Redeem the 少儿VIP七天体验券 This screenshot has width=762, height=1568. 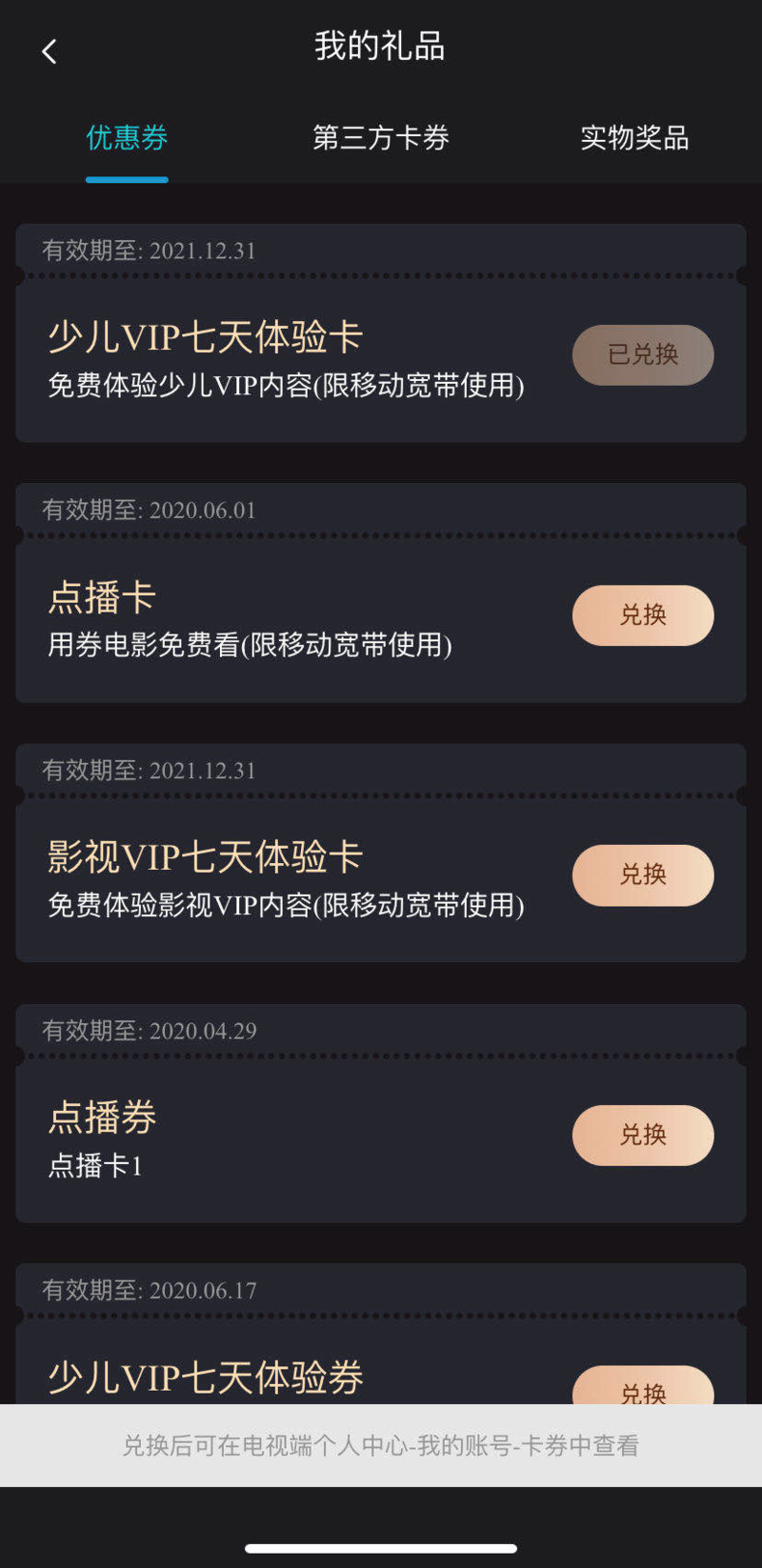[x=643, y=1388]
